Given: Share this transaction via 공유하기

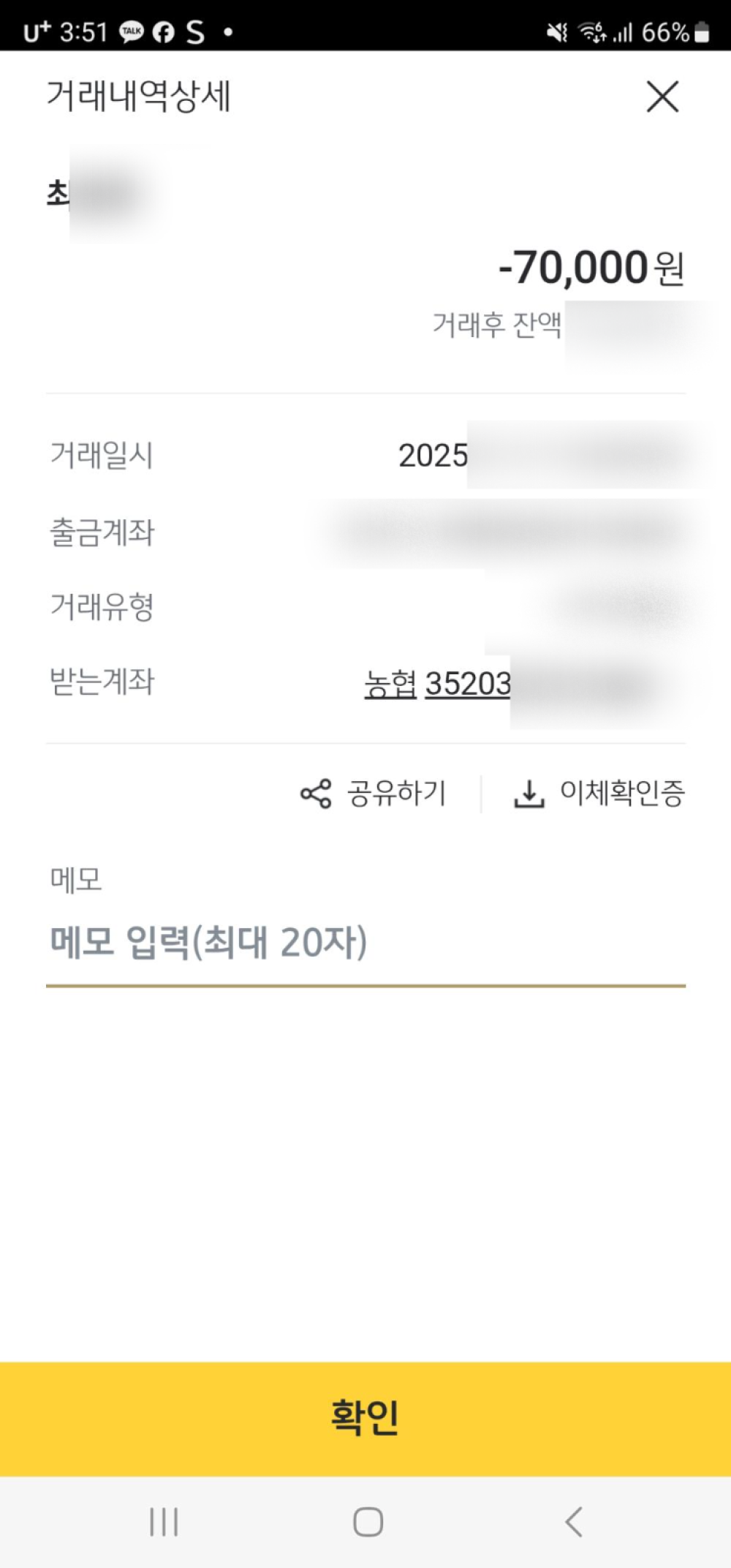Looking at the screenshot, I should [374, 794].
